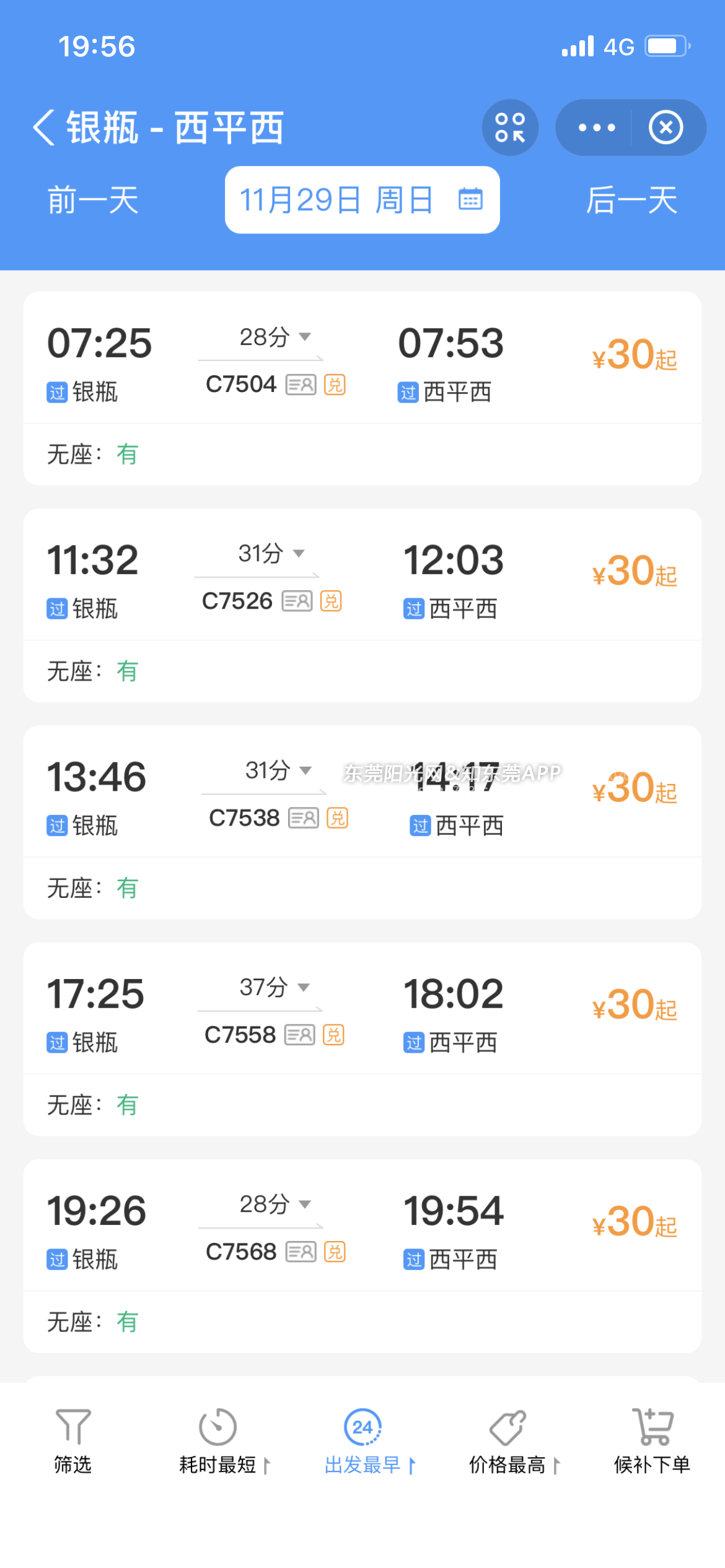Select train C7538 departing 13:46
The width and height of the screenshot is (725, 1568).
[362, 822]
